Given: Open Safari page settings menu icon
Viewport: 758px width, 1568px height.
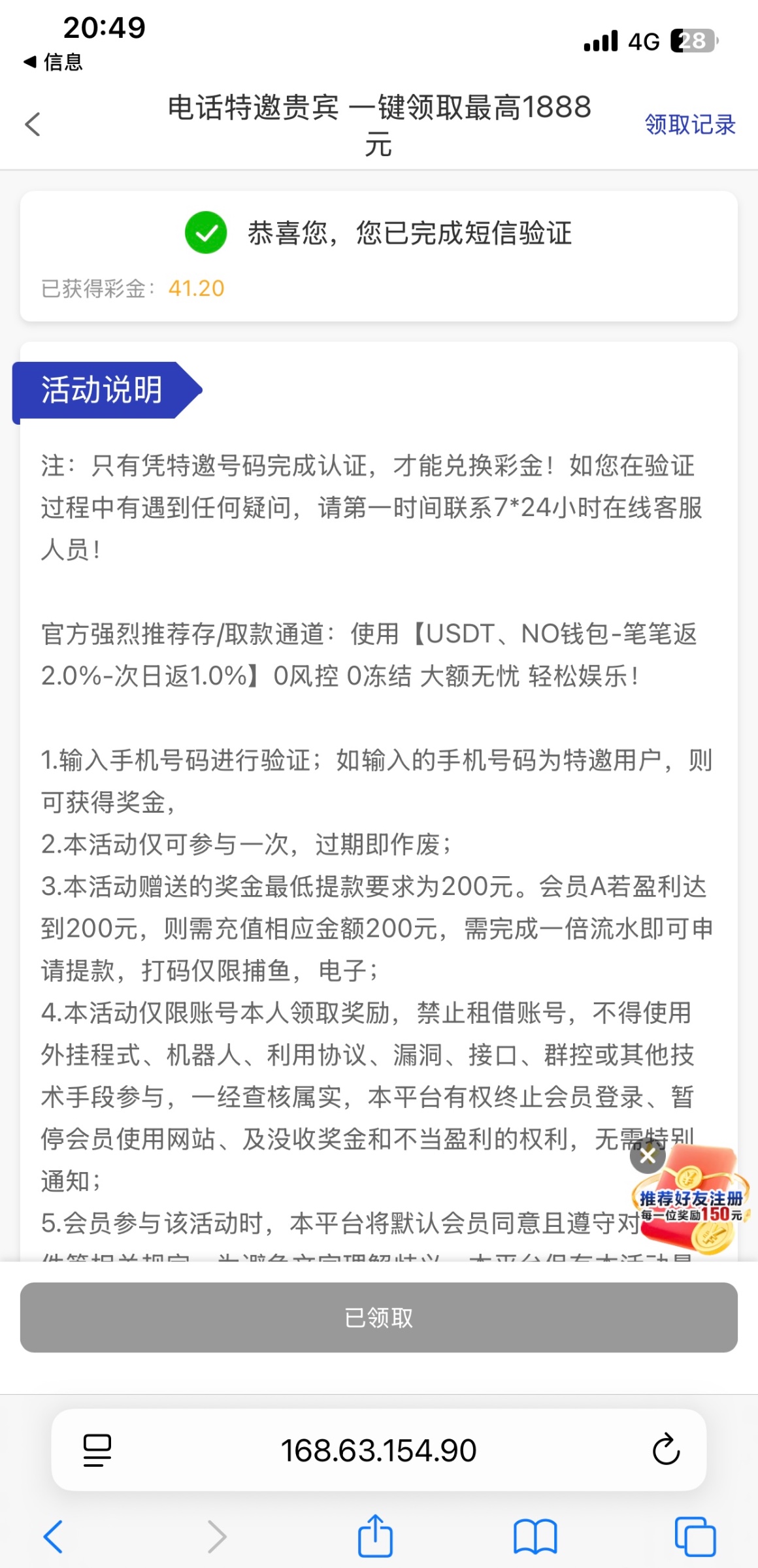Looking at the screenshot, I should [97, 1450].
